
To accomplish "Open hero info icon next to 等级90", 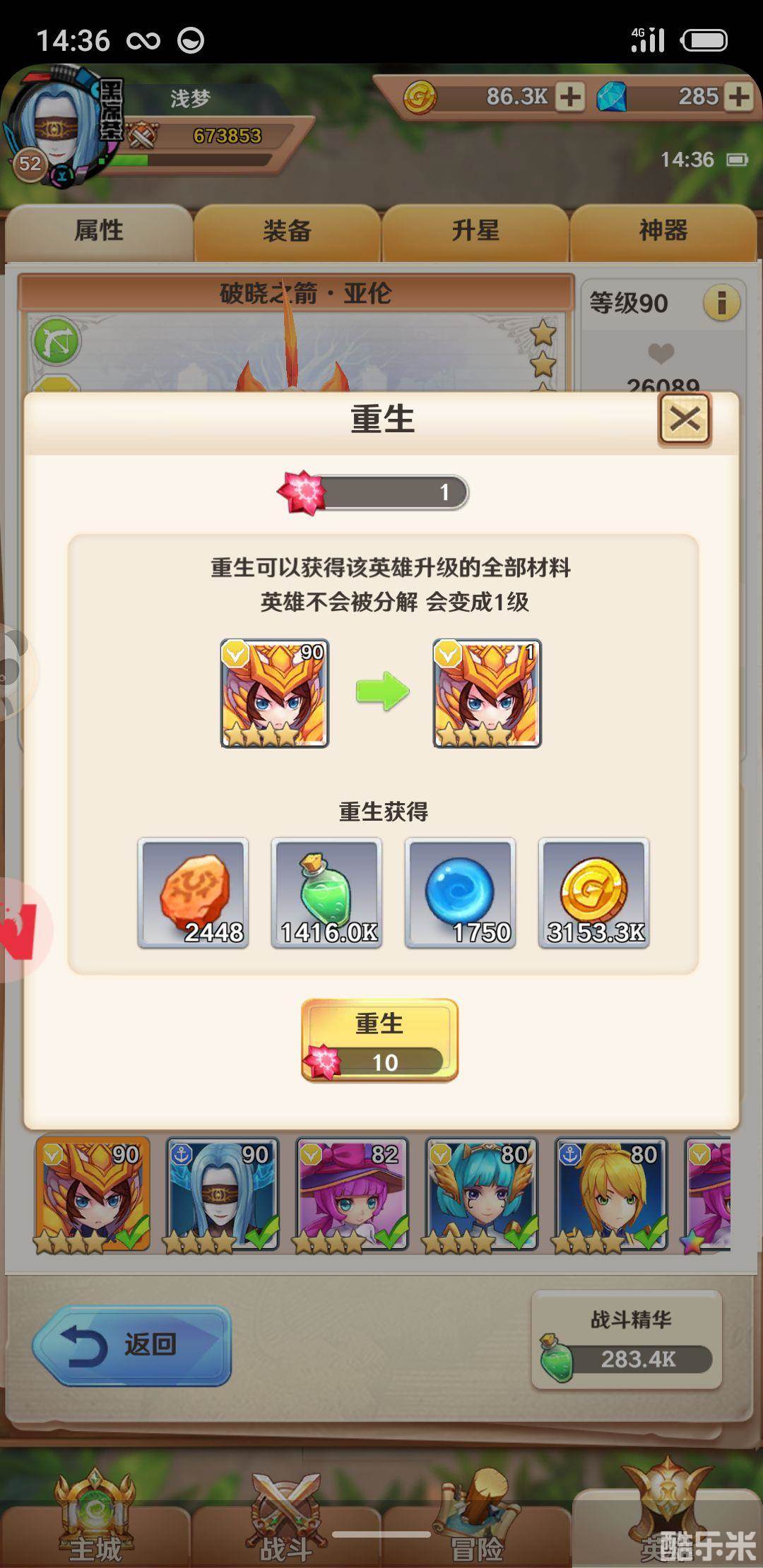I will pos(721,304).
